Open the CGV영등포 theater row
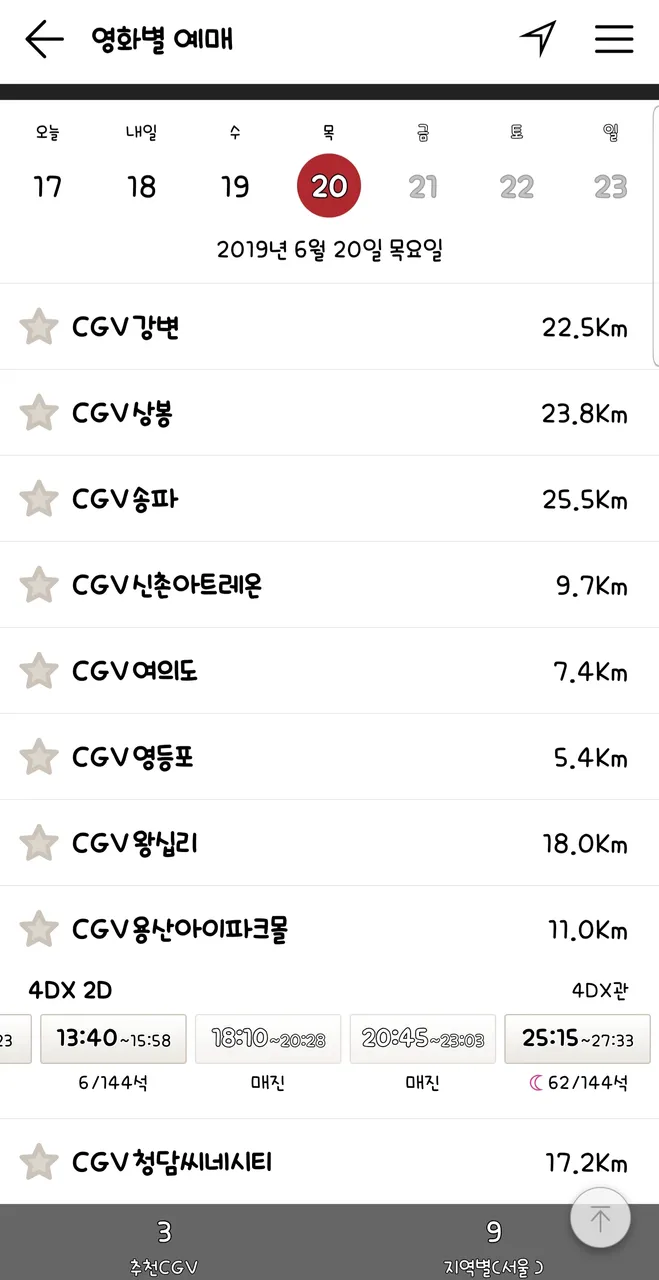659x1280 pixels. click(330, 757)
